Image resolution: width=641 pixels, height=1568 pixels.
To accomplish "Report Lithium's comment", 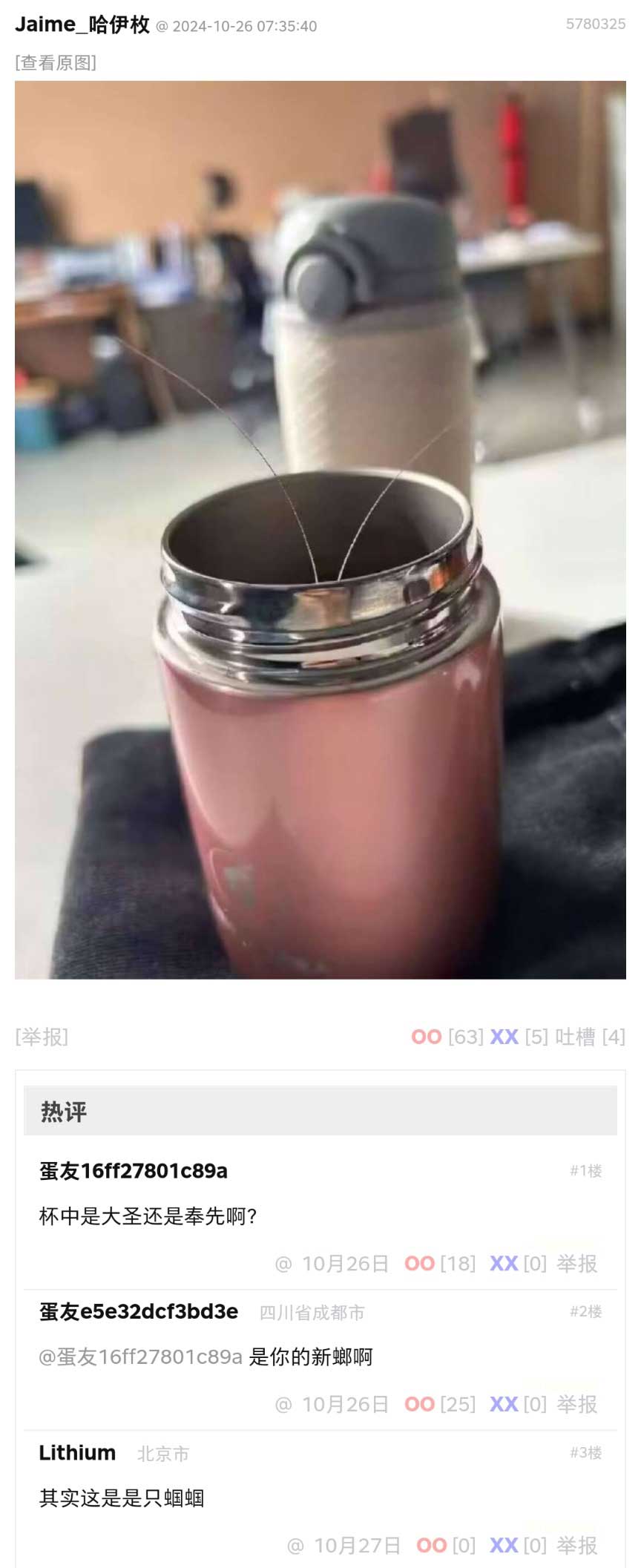I will click(x=576, y=1545).
